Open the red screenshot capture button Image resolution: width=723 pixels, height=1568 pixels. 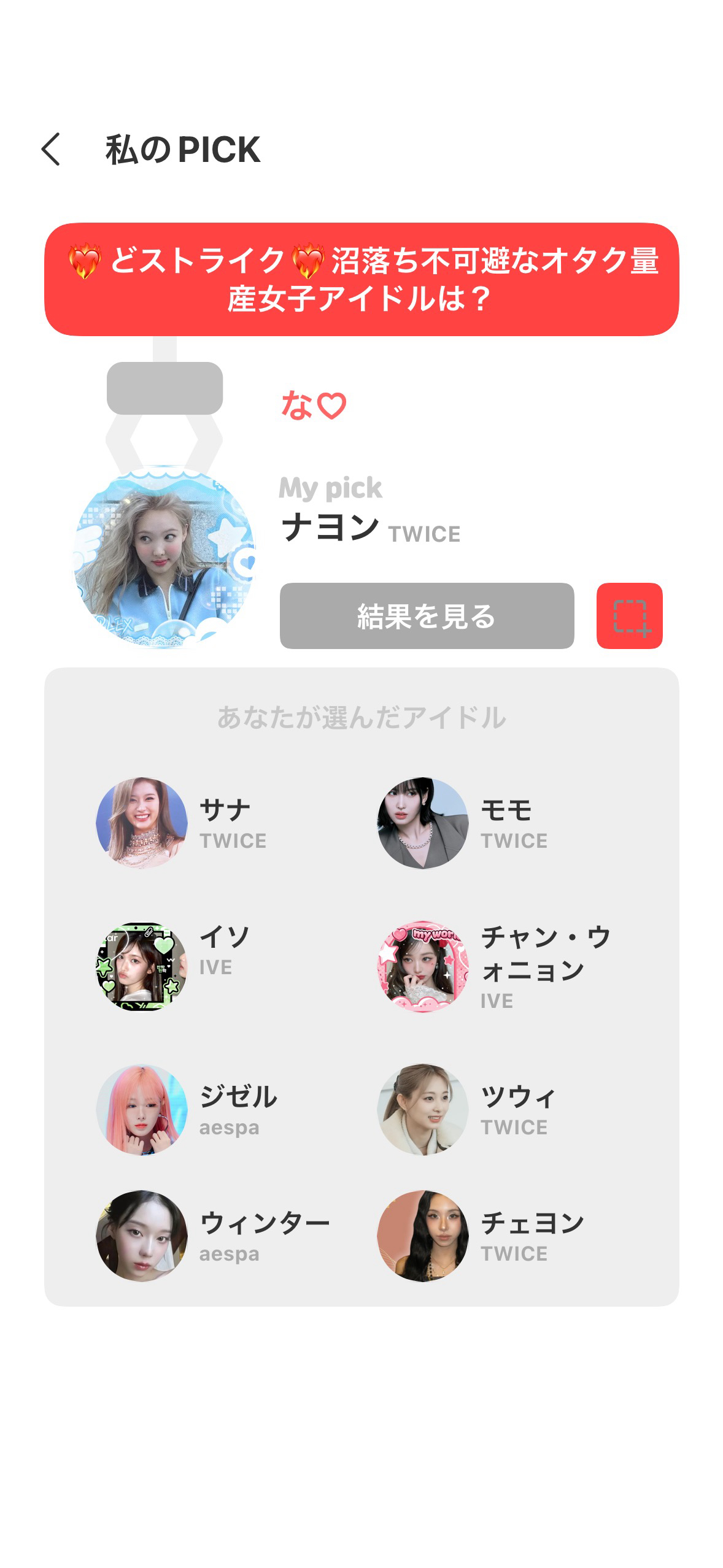(x=629, y=616)
